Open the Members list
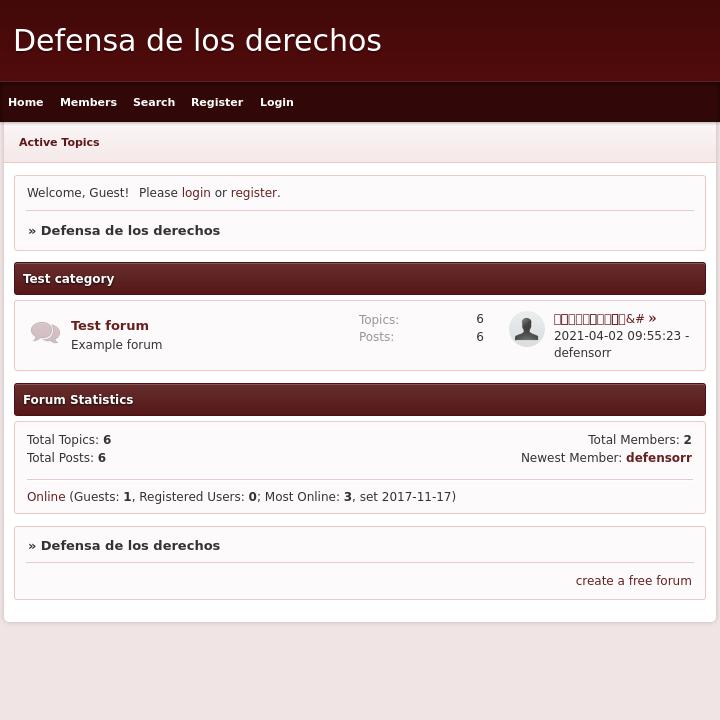The image size is (720, 720). pyautogui.click(x=88, y=102)
